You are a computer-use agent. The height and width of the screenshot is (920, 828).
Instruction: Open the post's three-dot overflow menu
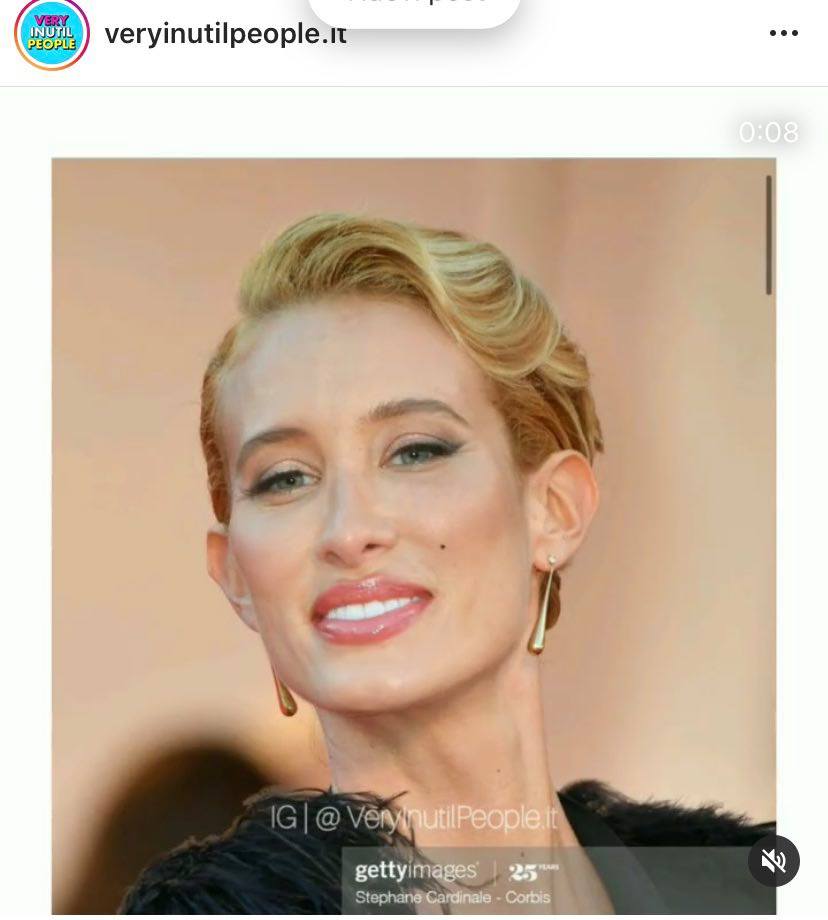point(783,33)
